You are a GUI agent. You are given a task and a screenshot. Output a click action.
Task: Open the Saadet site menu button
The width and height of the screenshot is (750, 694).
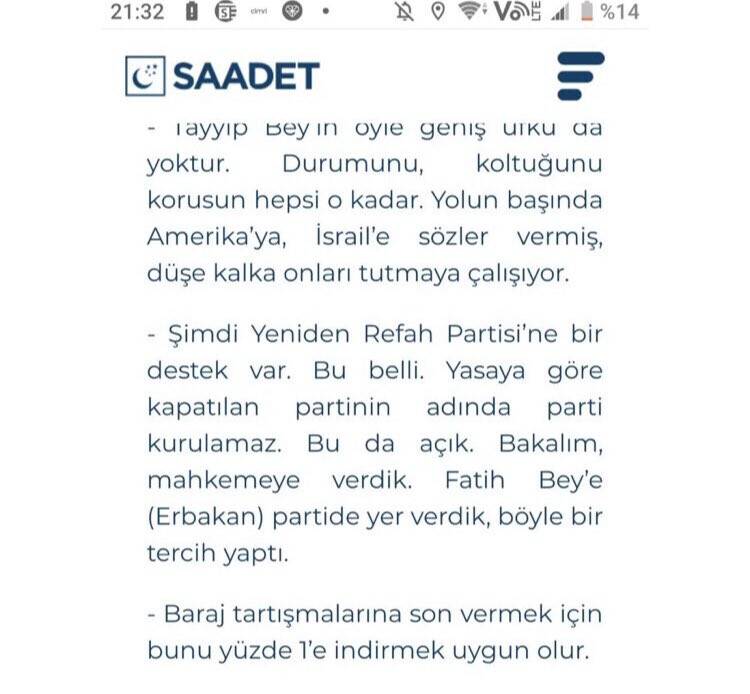[580, 76]
